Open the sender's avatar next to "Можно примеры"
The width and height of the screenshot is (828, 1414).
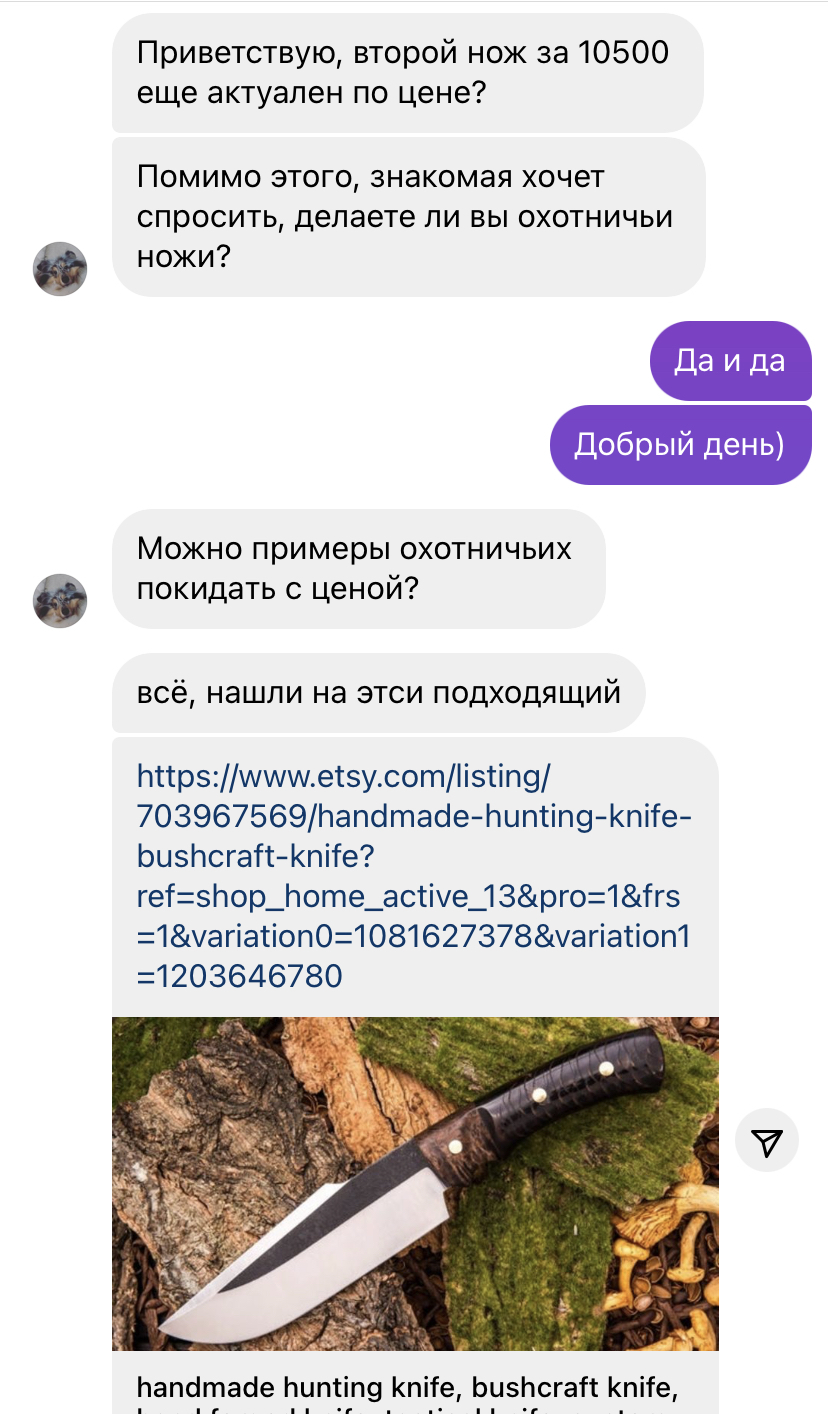coord(60,601)
